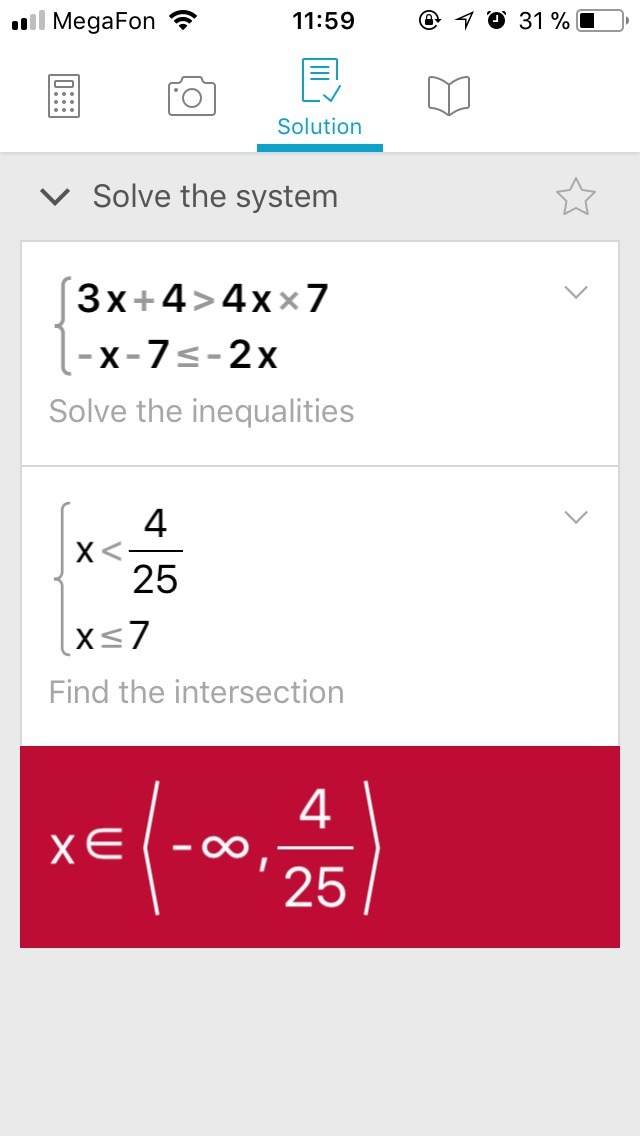Open the book tab

pyautogui.click(x=448, y=97)
